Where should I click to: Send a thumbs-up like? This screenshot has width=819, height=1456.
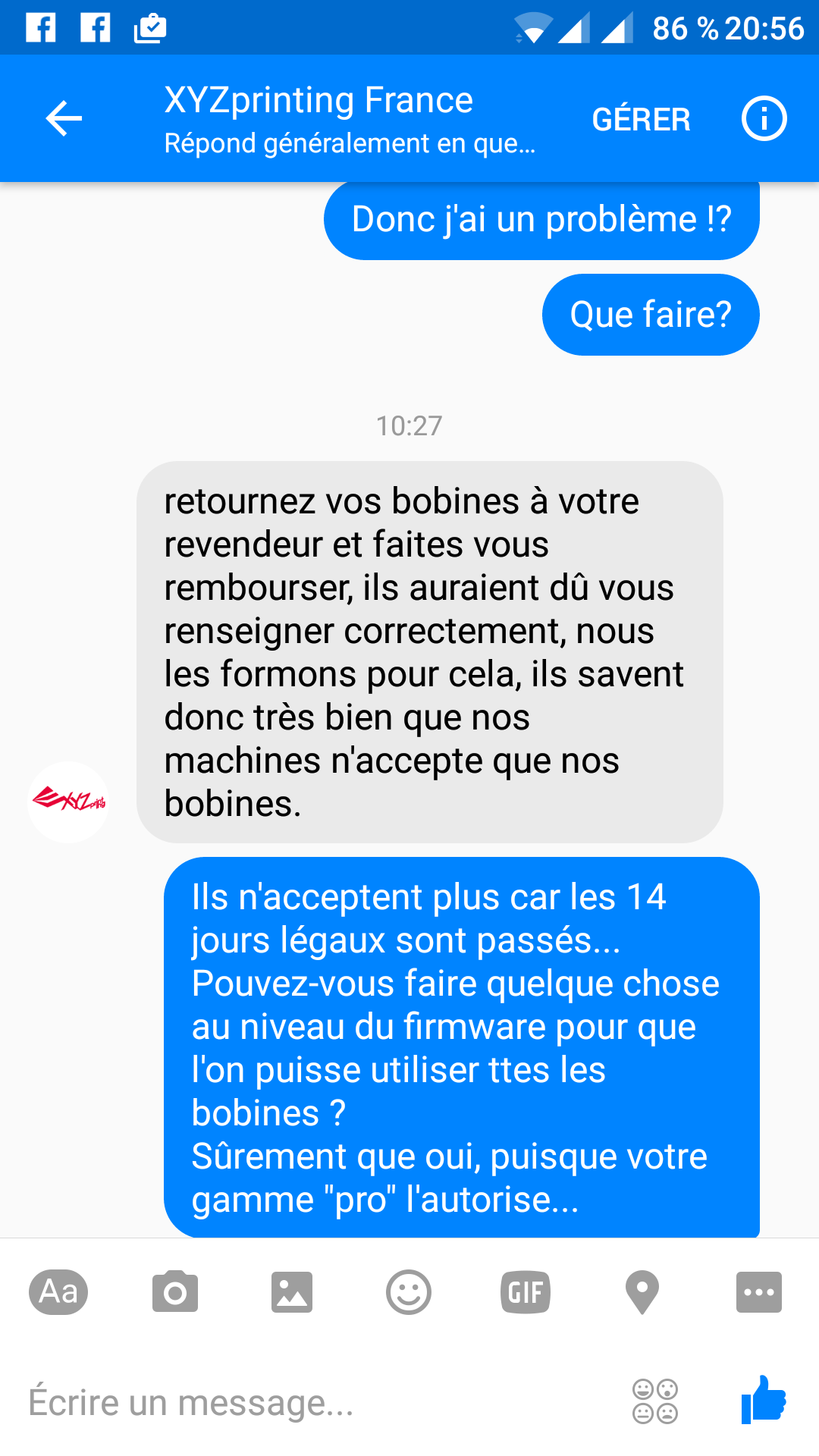click(764, 1400)
